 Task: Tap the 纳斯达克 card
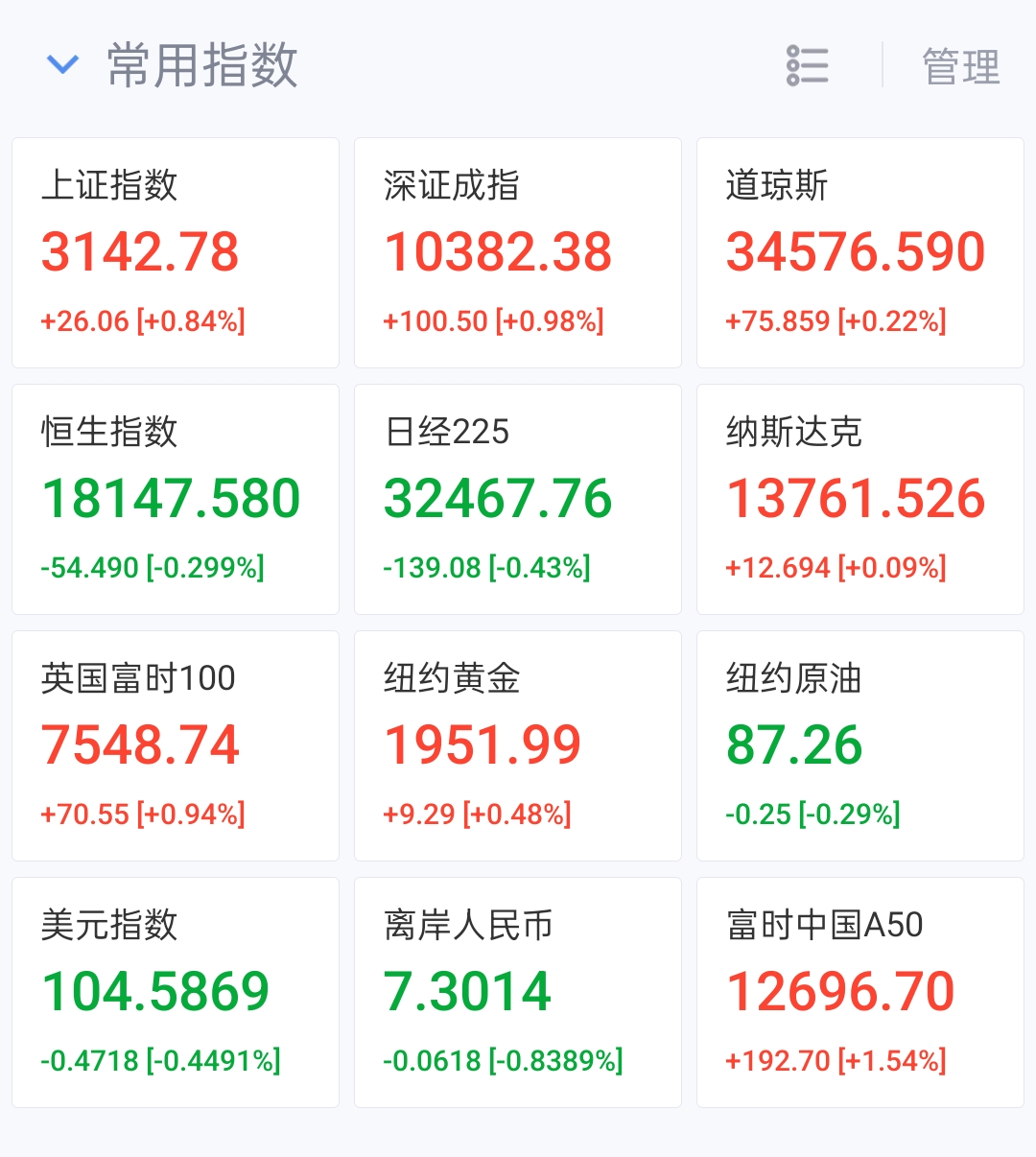coord(860,499)
